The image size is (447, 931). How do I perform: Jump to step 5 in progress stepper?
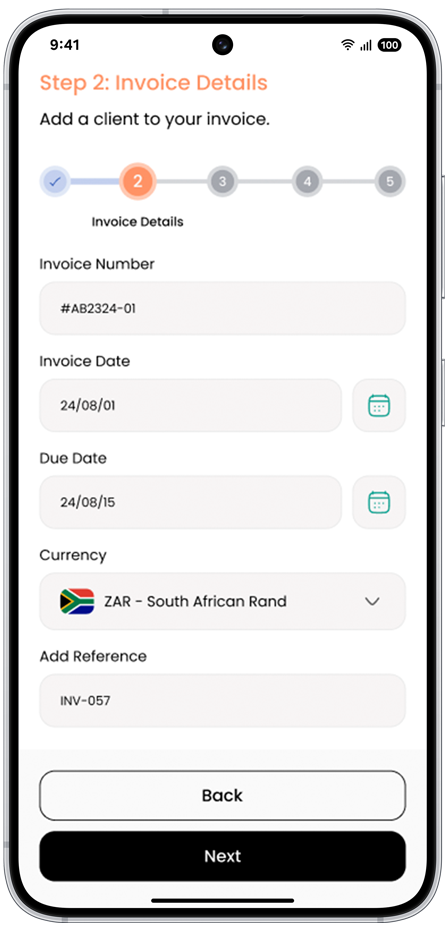[x=390, y=182]
